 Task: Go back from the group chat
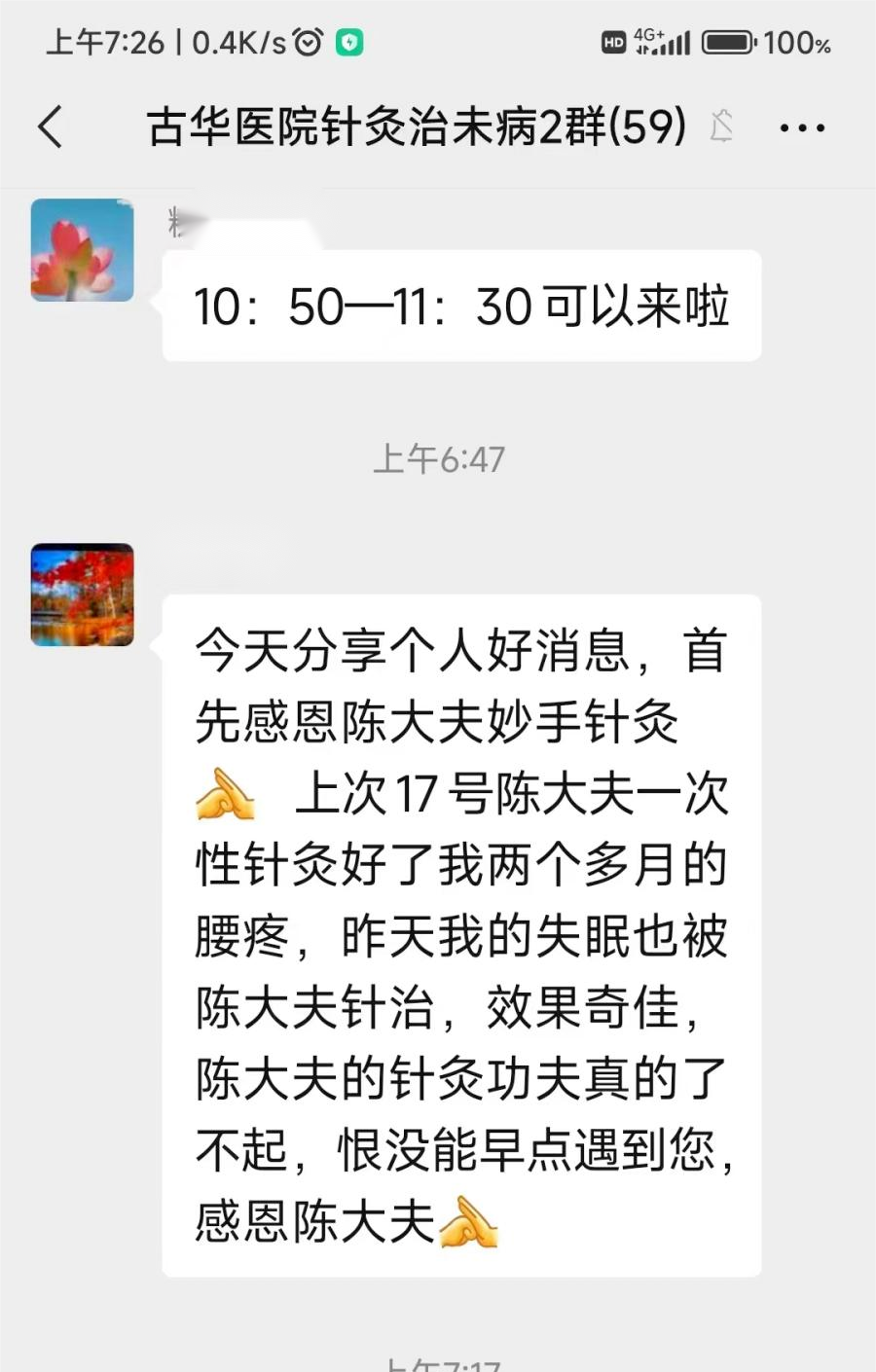[x=51, y=126]
